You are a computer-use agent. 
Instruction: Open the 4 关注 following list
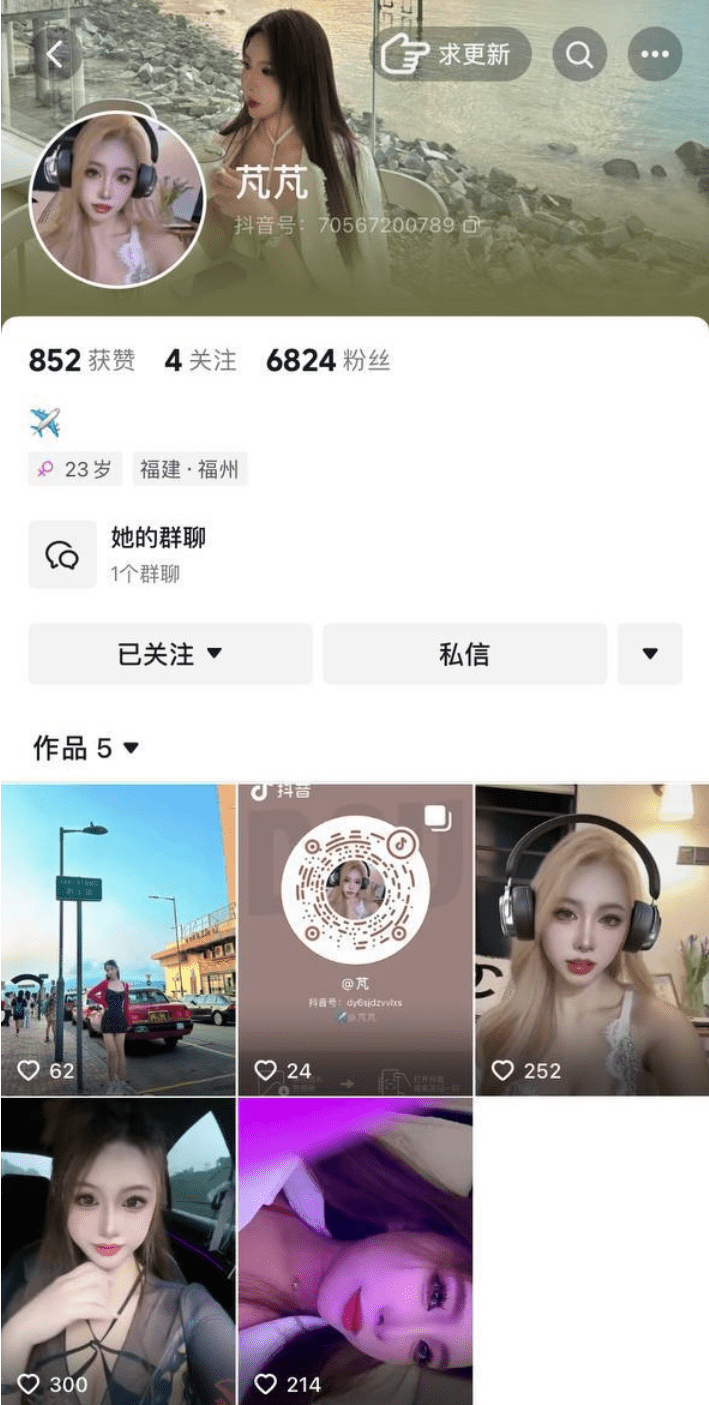click(x=200, y=361)
